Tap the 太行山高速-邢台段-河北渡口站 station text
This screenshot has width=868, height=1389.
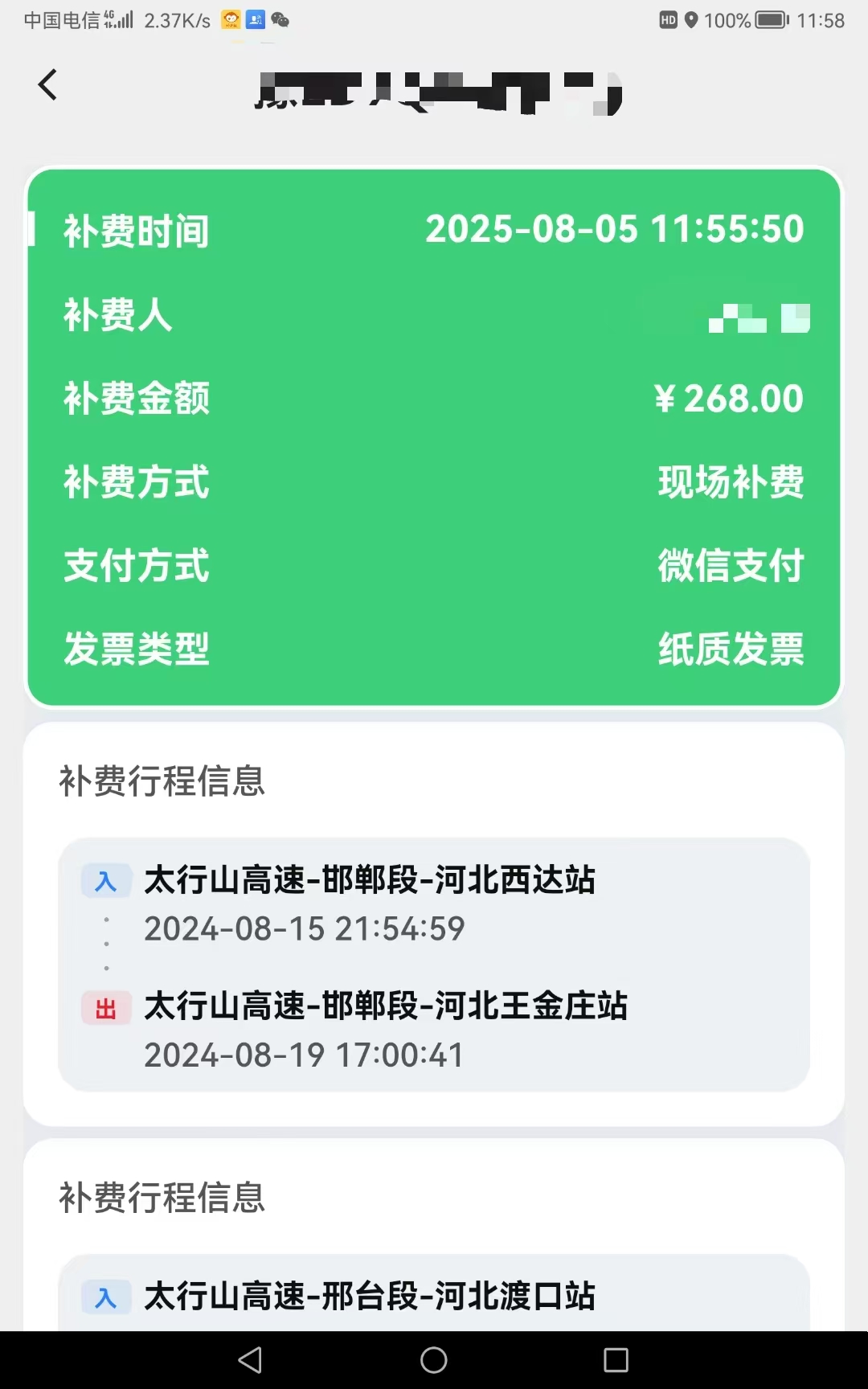point(370,1297)
